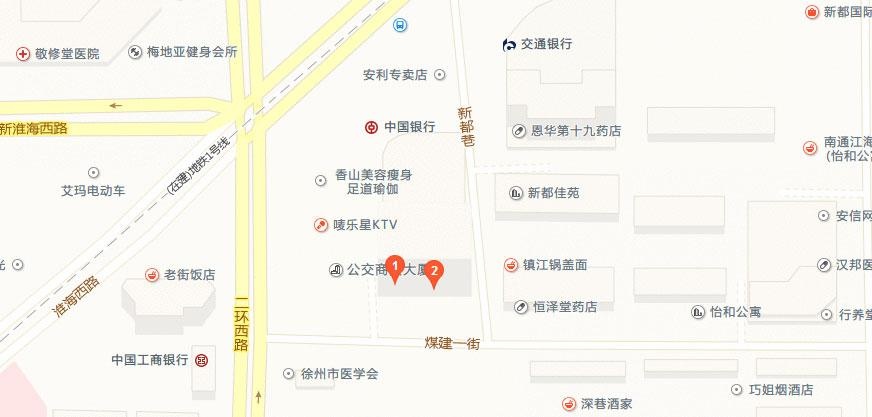Select red map marker number 2
Image resolution: width=872 pixels, height=417 pixels.
(x=434, y=272)
